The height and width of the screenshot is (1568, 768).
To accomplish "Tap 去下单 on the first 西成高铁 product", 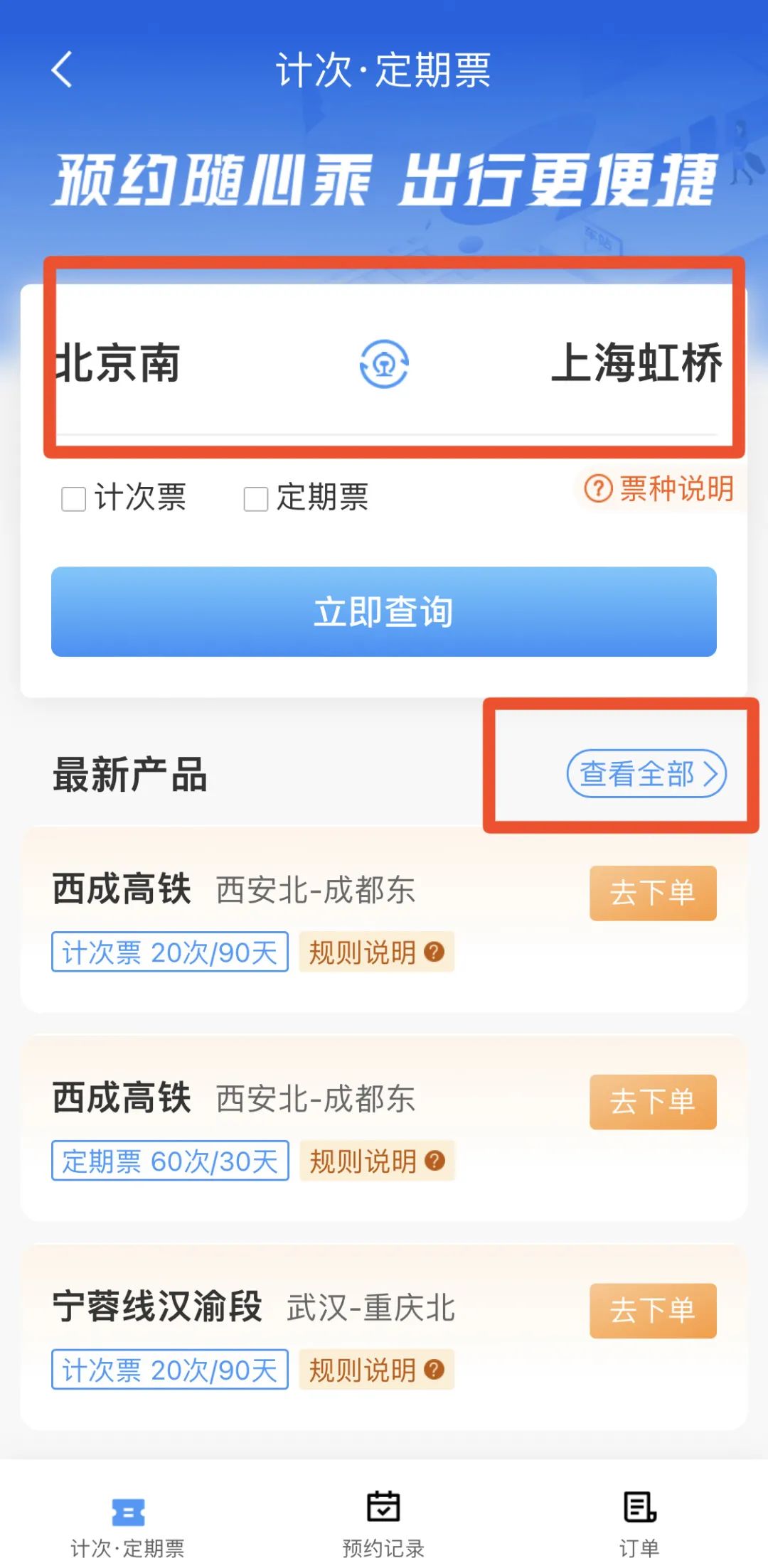I will pos(652,893).
